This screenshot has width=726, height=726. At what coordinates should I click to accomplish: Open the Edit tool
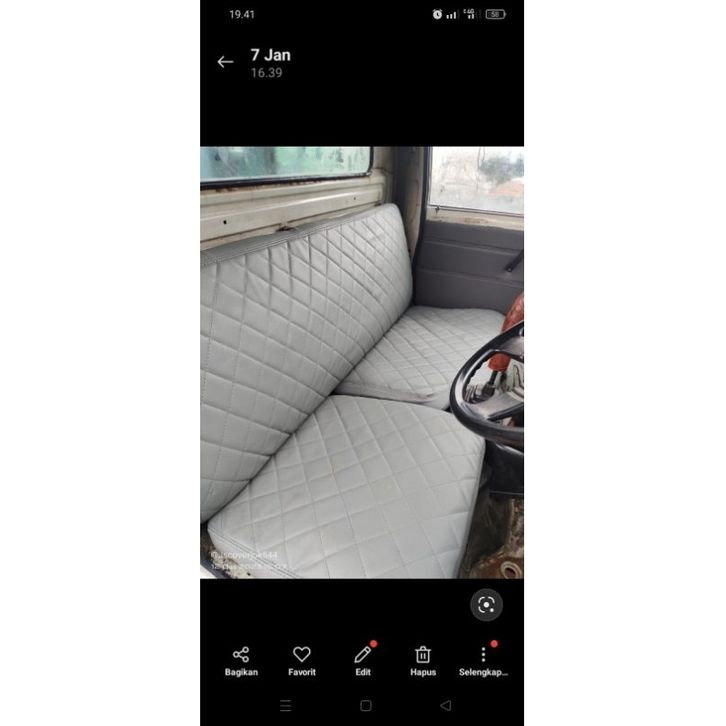pyautogui.click(x=363, y=661)
